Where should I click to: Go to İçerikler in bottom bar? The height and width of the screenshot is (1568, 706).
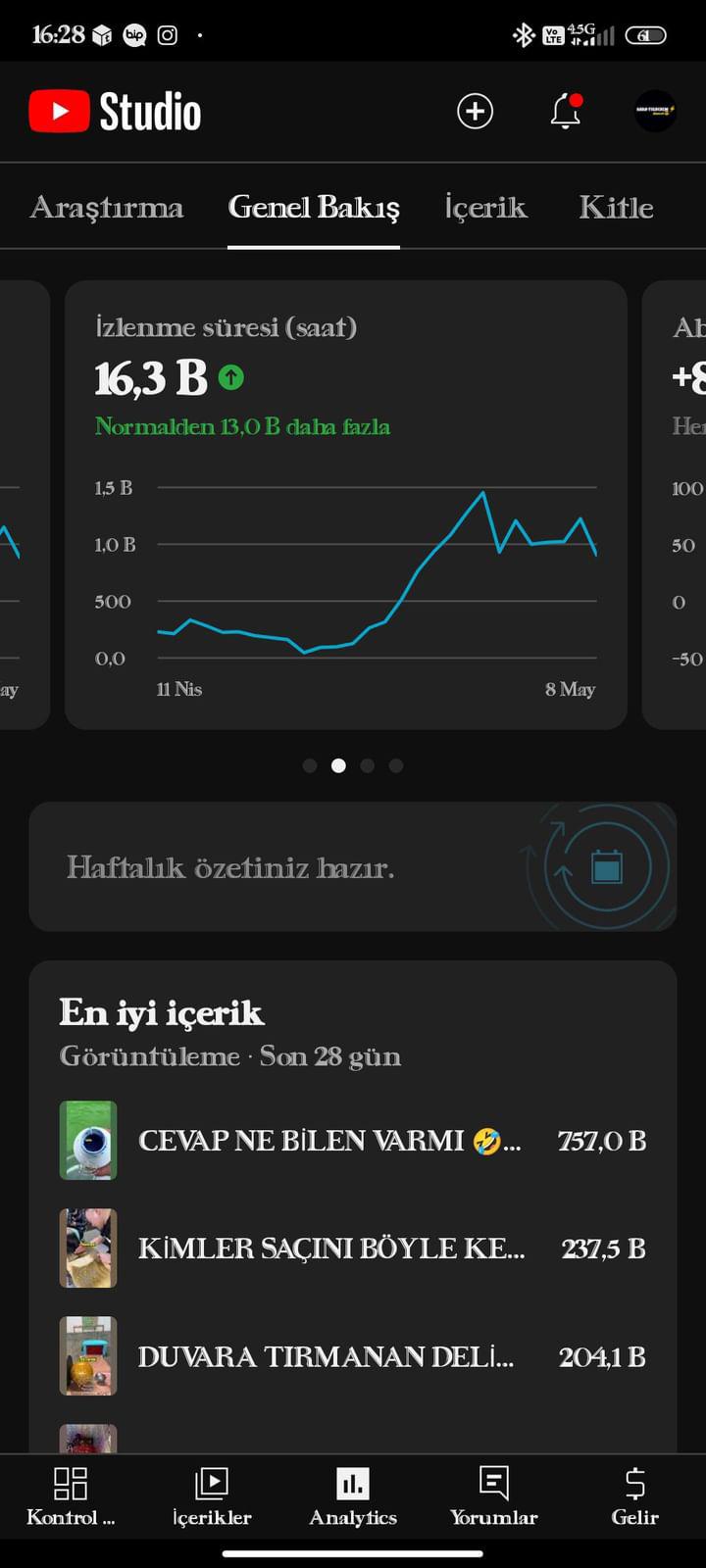[x=212, y=1496]
